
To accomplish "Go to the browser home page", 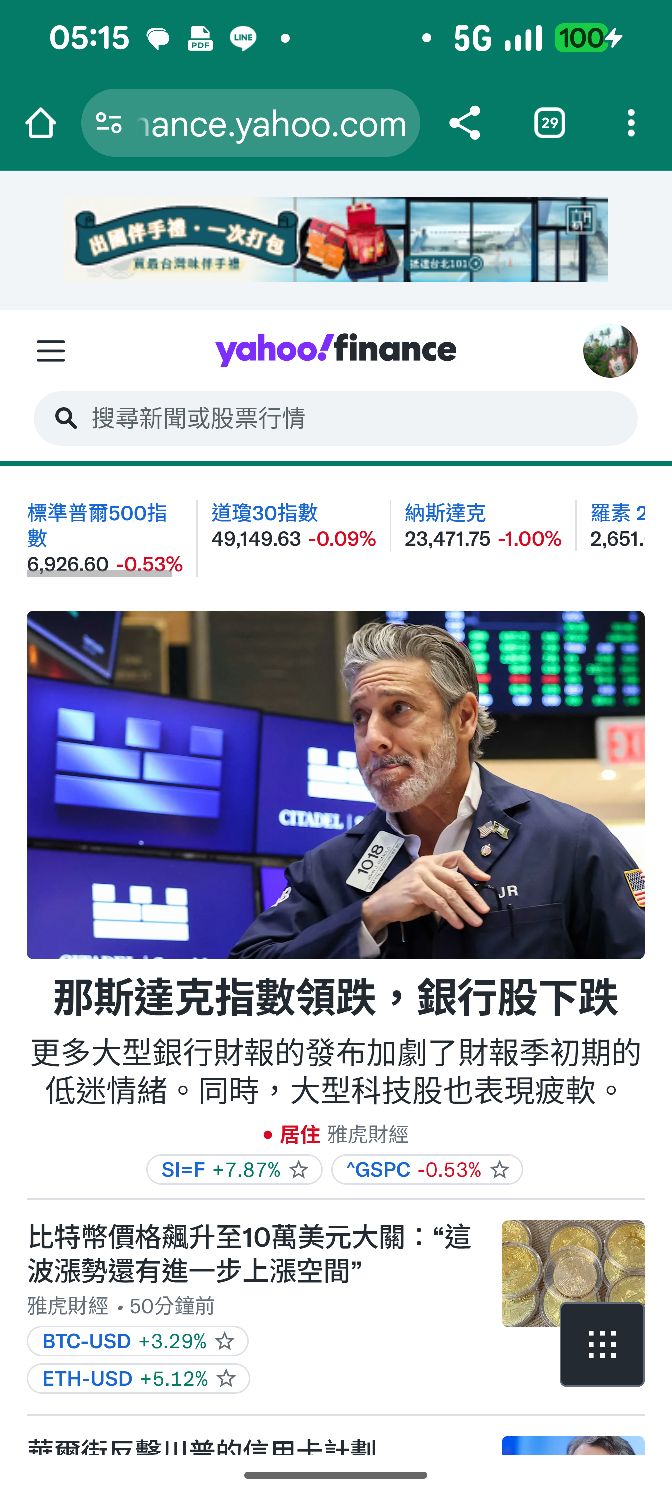I will click(41, 123).
